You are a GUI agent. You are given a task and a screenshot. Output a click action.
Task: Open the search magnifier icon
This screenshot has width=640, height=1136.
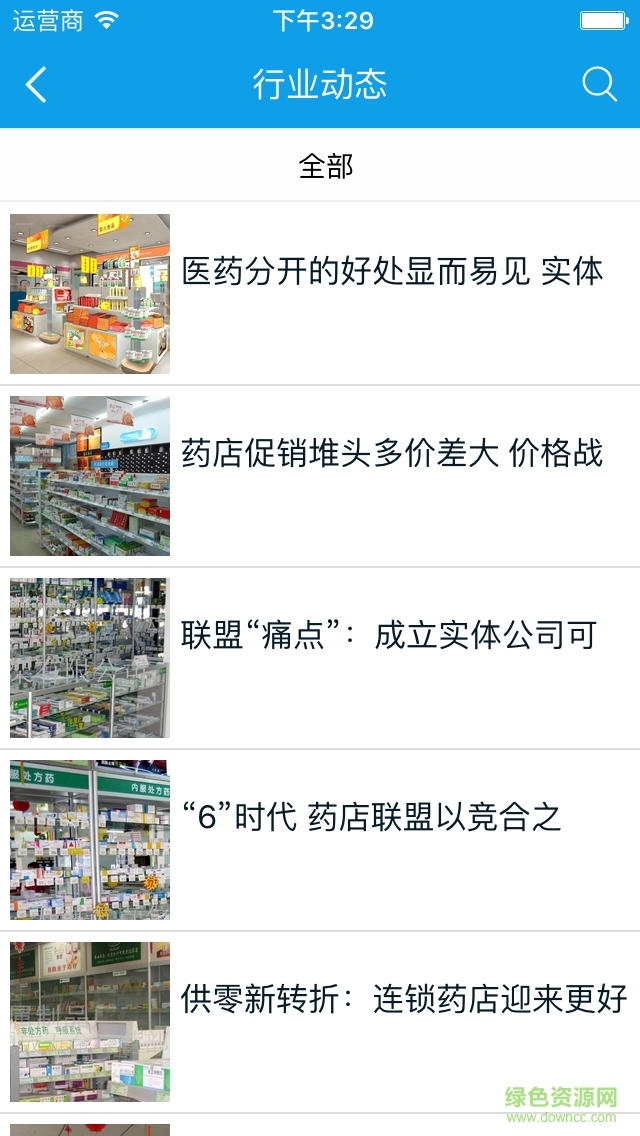[x=599, y=85]
